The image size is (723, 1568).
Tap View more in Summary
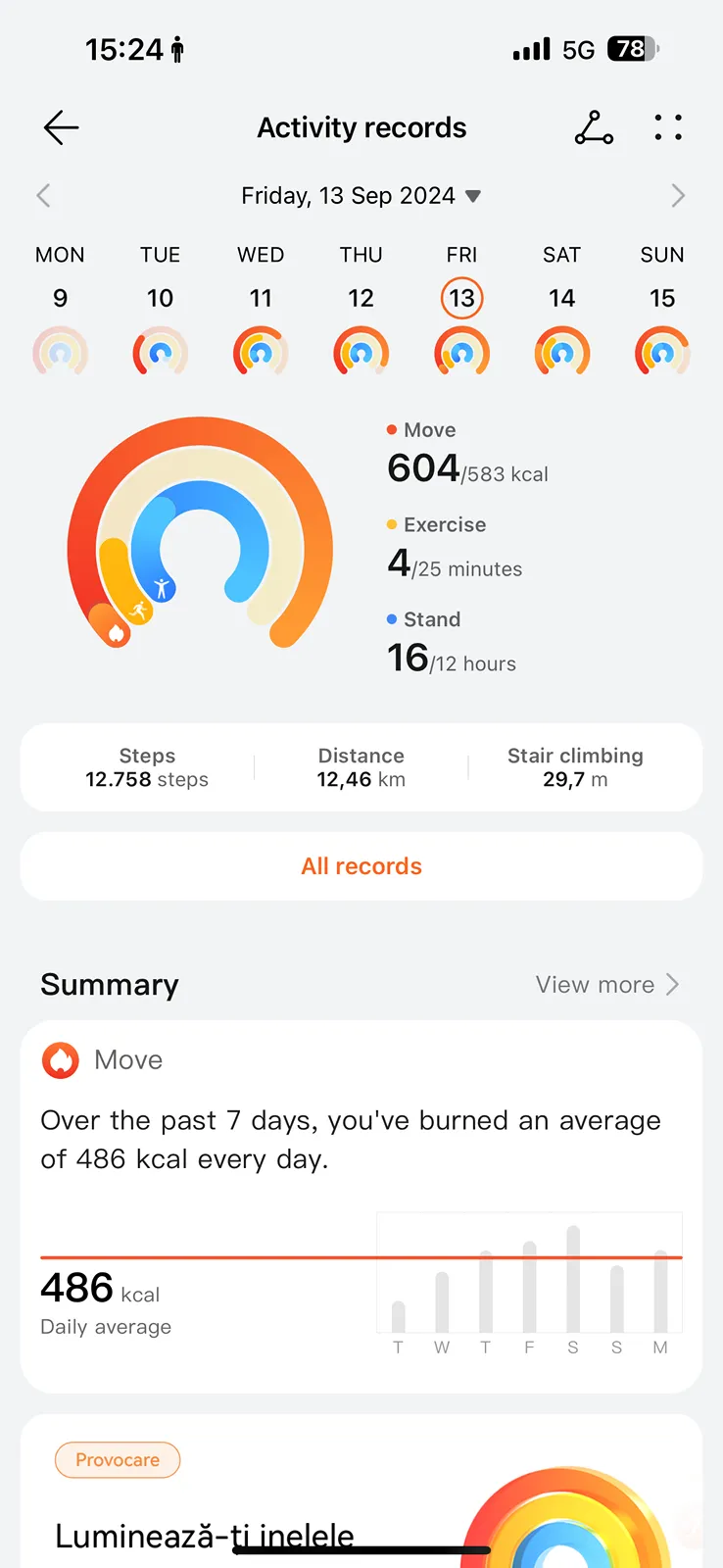(607, 984)
